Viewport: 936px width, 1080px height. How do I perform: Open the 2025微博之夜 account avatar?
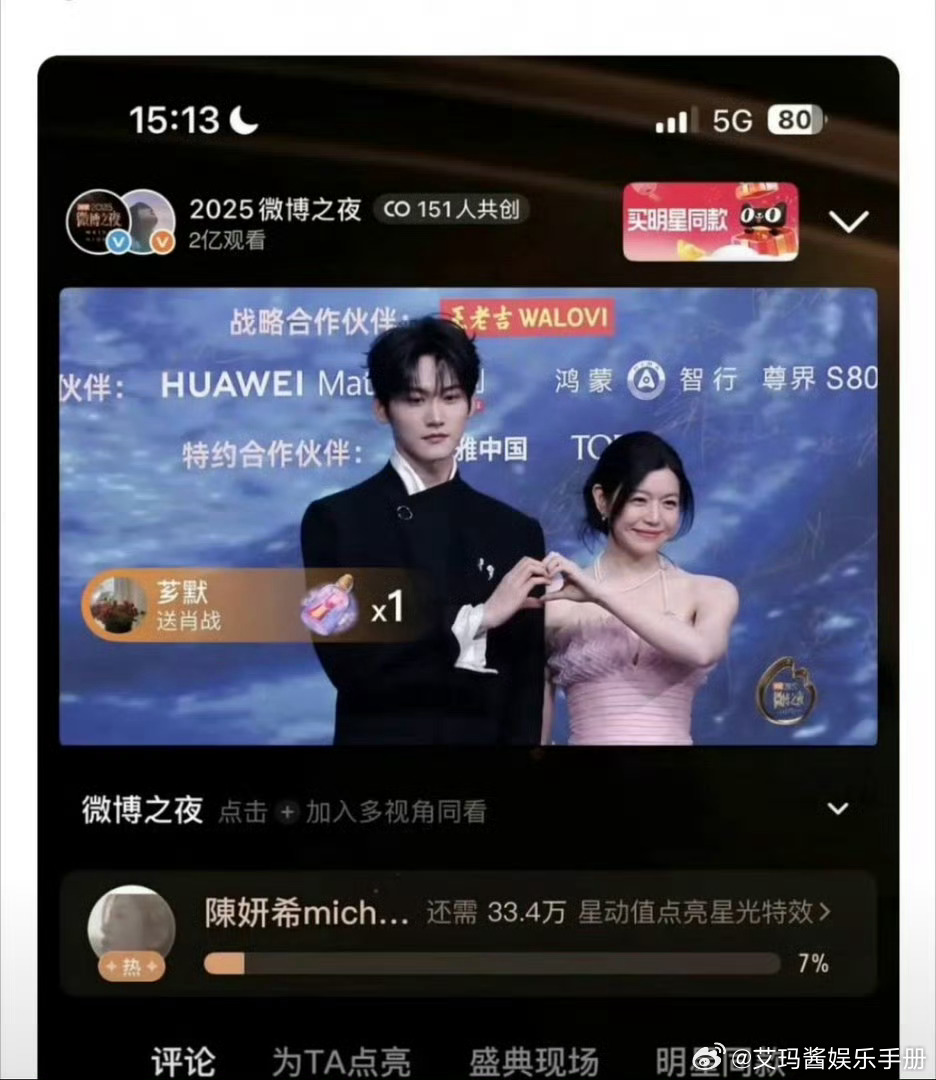click(100, 218)
